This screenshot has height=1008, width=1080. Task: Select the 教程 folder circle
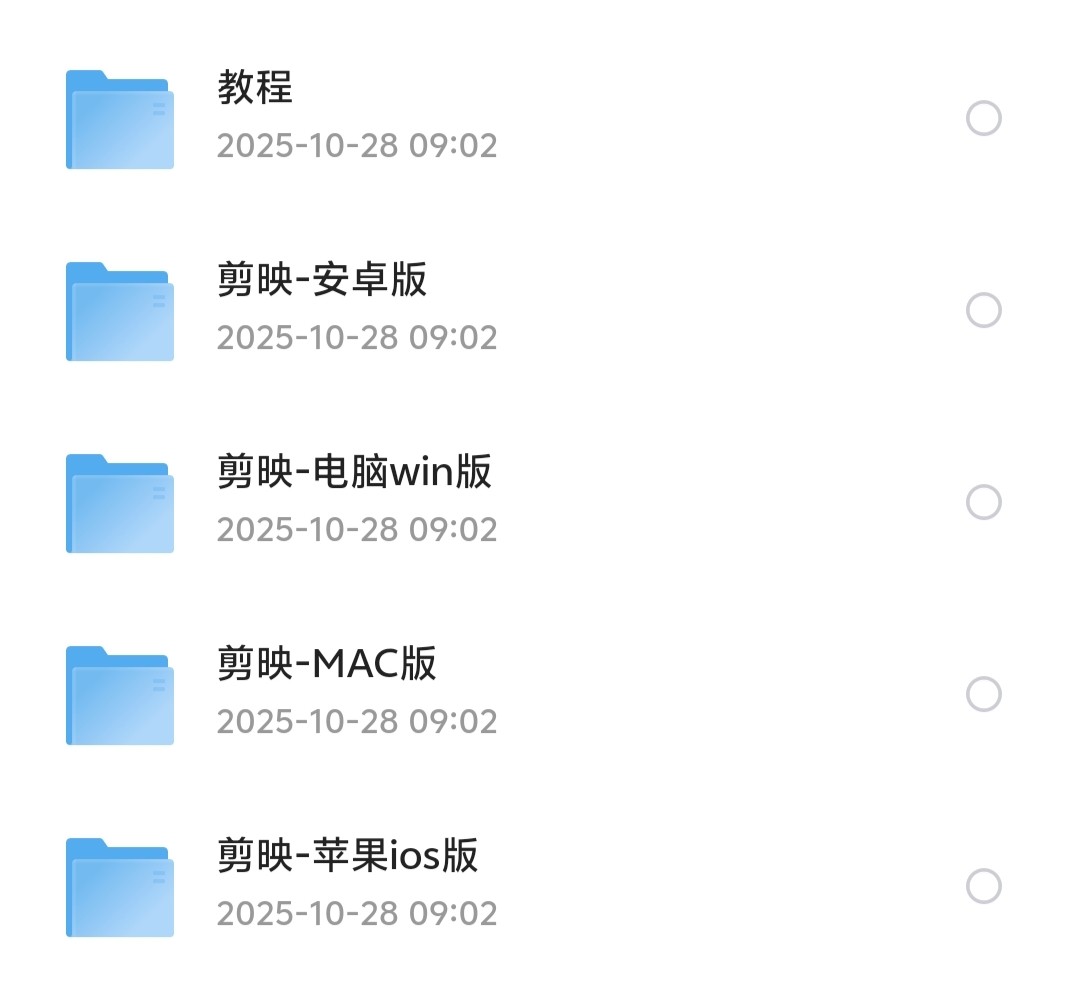pos(983,119)
